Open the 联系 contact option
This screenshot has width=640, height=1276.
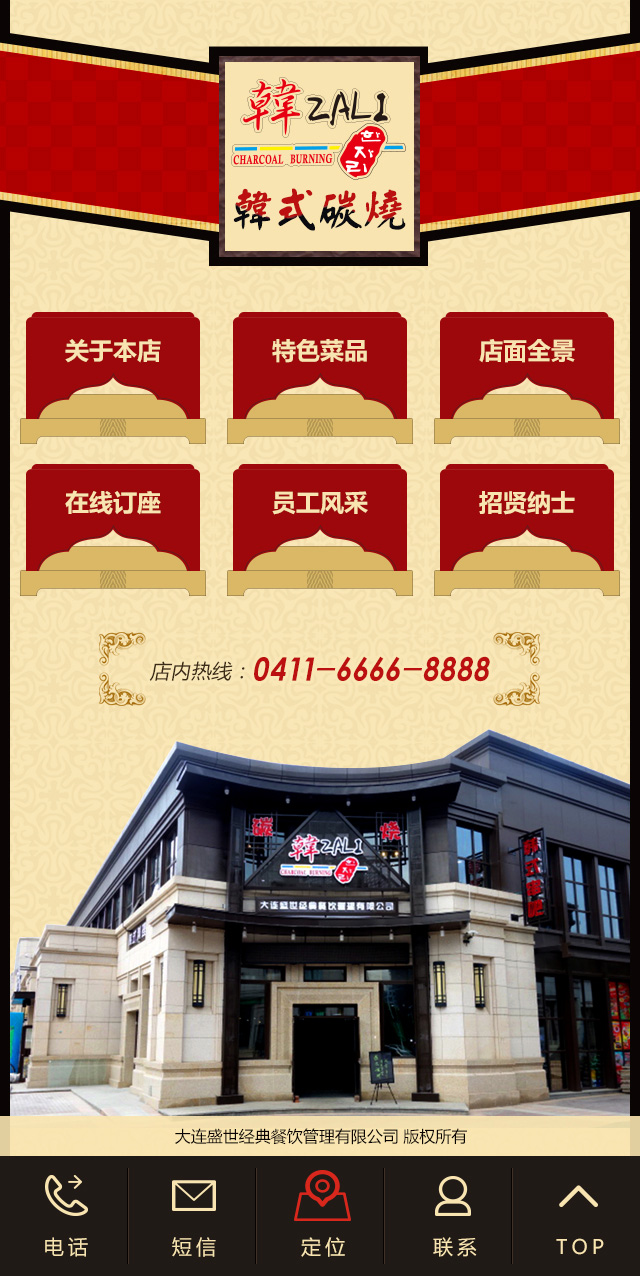(x=452, y=1215)
